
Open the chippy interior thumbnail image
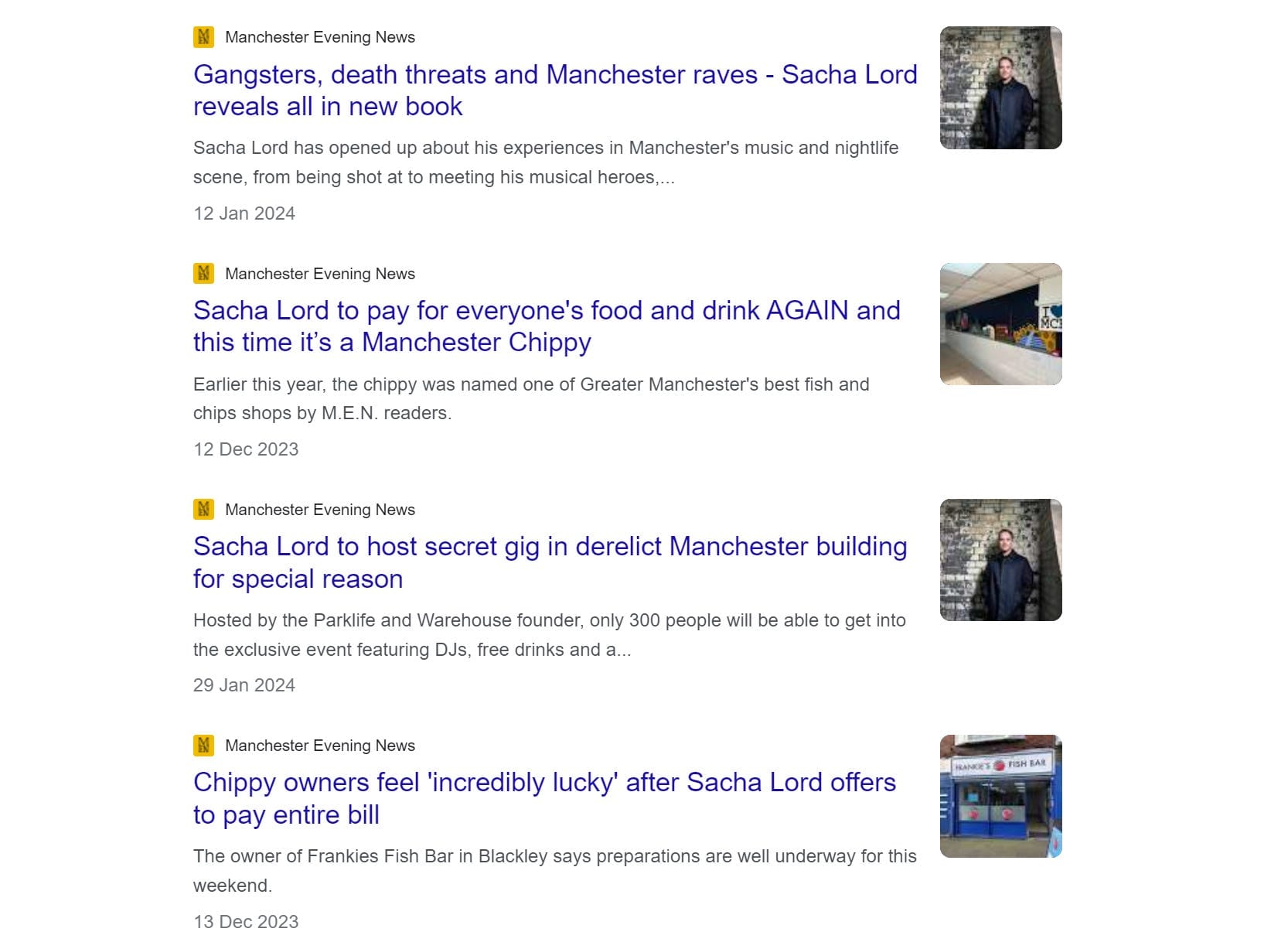point(1000,324)
